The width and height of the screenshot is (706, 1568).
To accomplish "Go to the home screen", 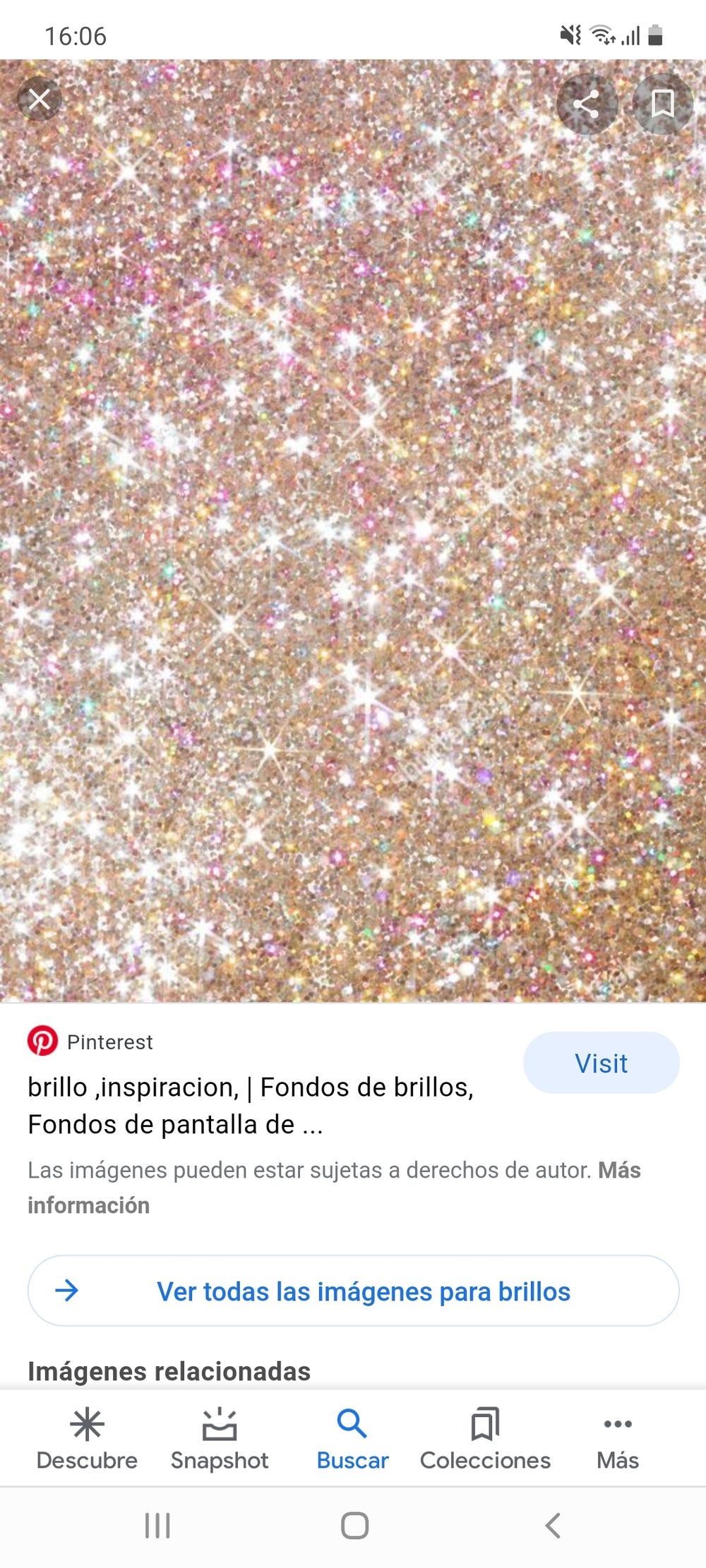I will coord(354,1526).
